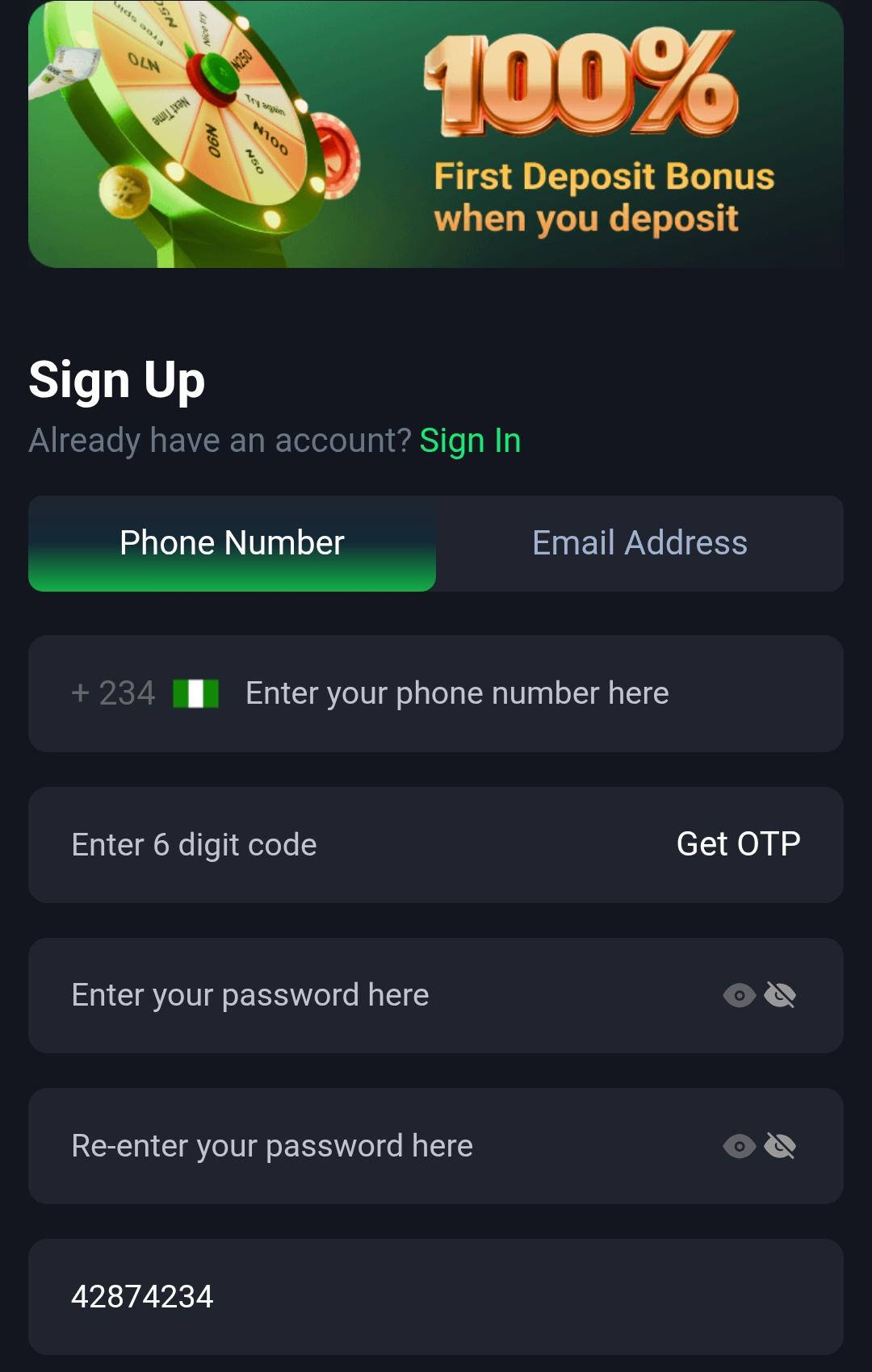Click the phone number input field

[x=457, y=692]
